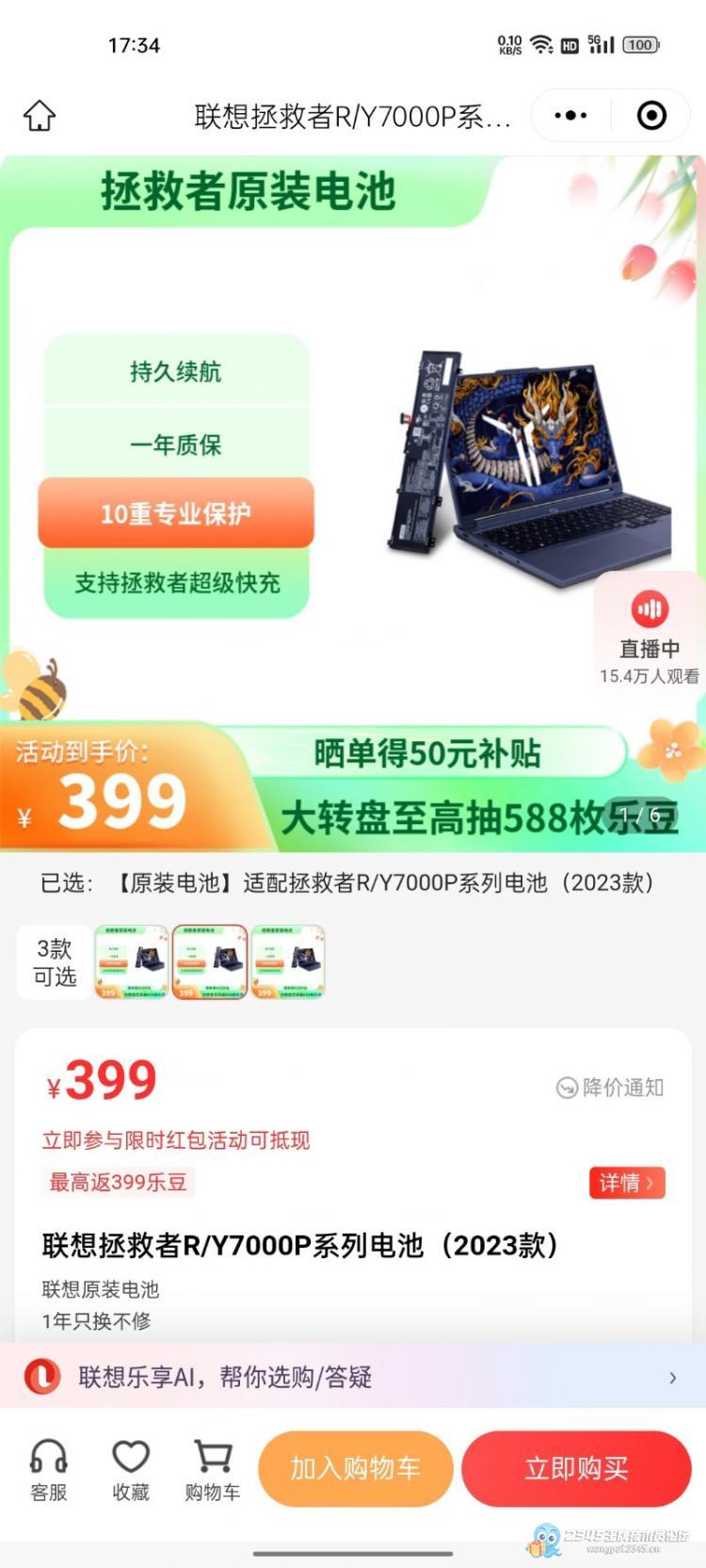
Task: Go to the home page via house icon
Action: click(x=40, y=116)
